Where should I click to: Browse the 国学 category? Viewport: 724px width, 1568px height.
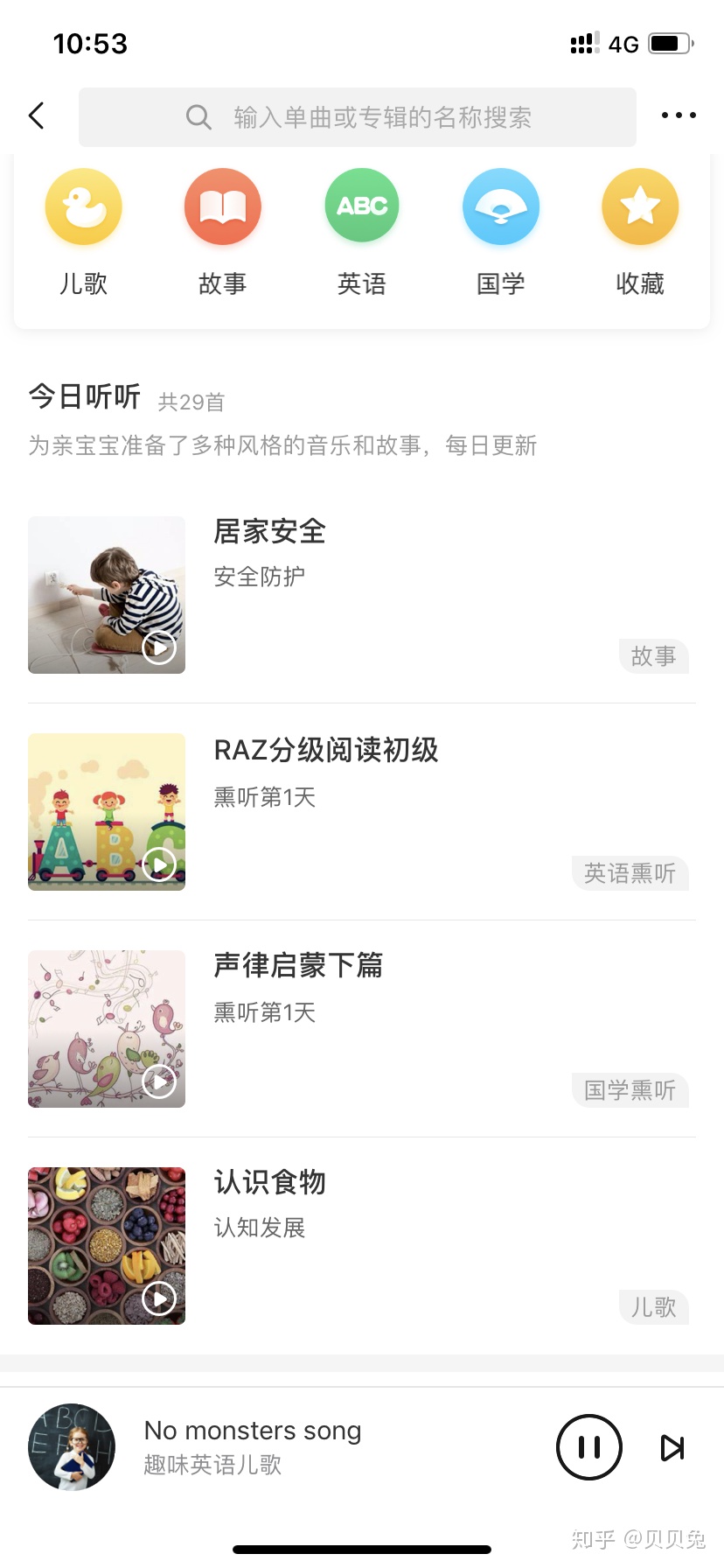[500, 207]
